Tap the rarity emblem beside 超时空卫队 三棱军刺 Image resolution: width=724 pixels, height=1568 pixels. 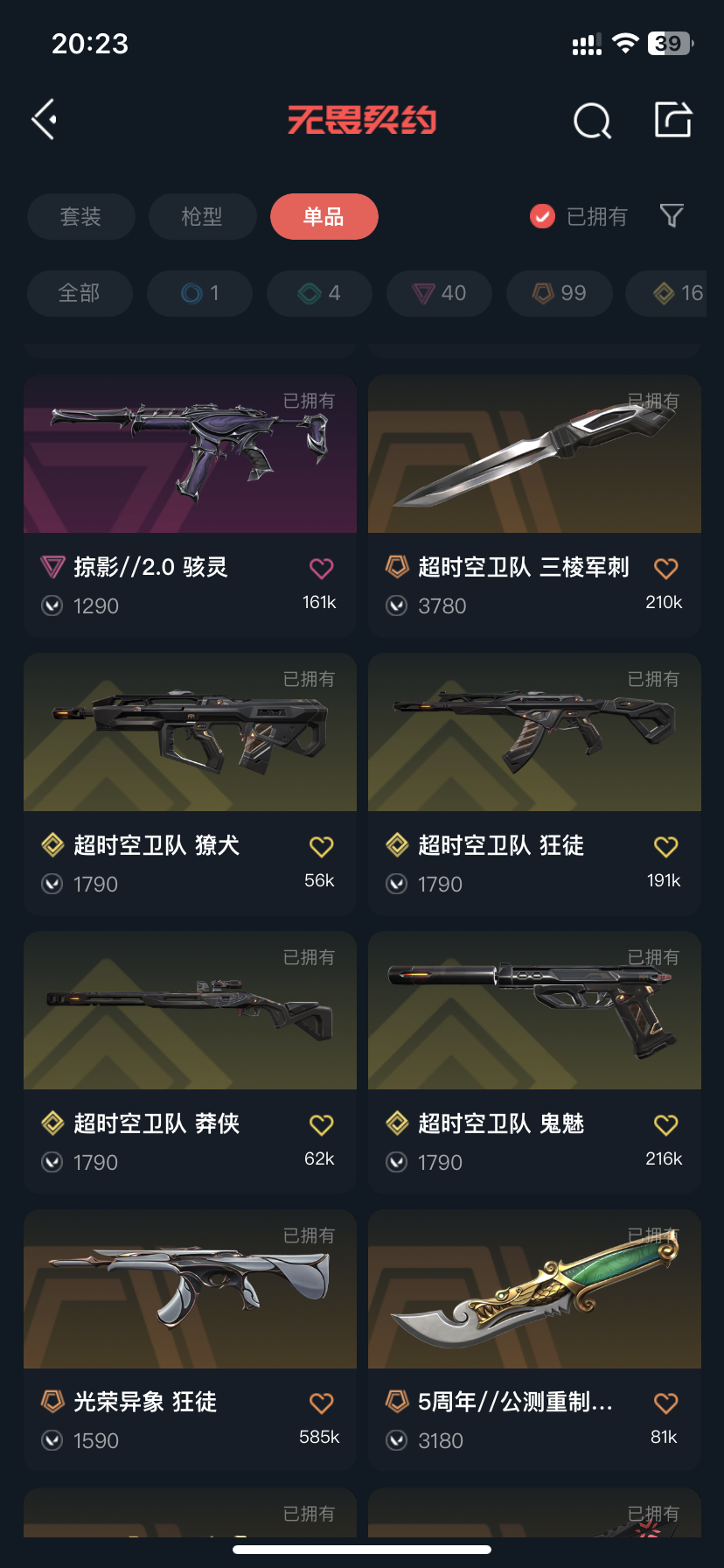tap(396, 567)
